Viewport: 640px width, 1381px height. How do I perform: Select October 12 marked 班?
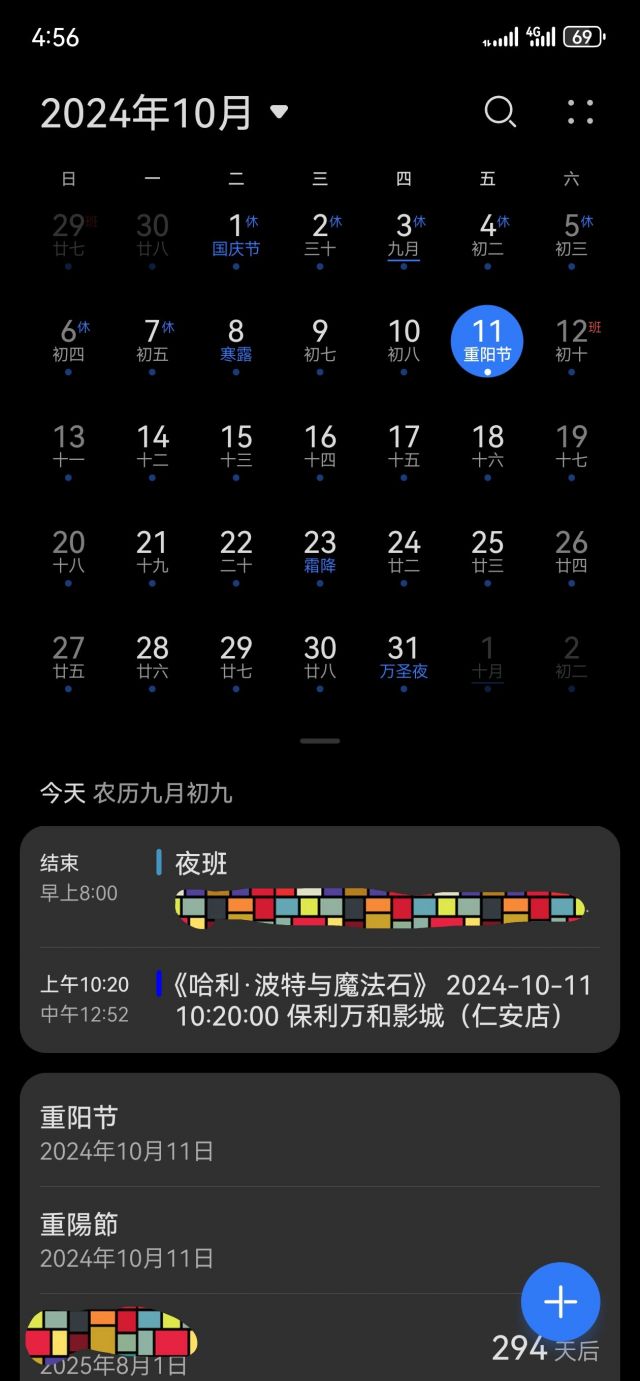pos(572,342)
